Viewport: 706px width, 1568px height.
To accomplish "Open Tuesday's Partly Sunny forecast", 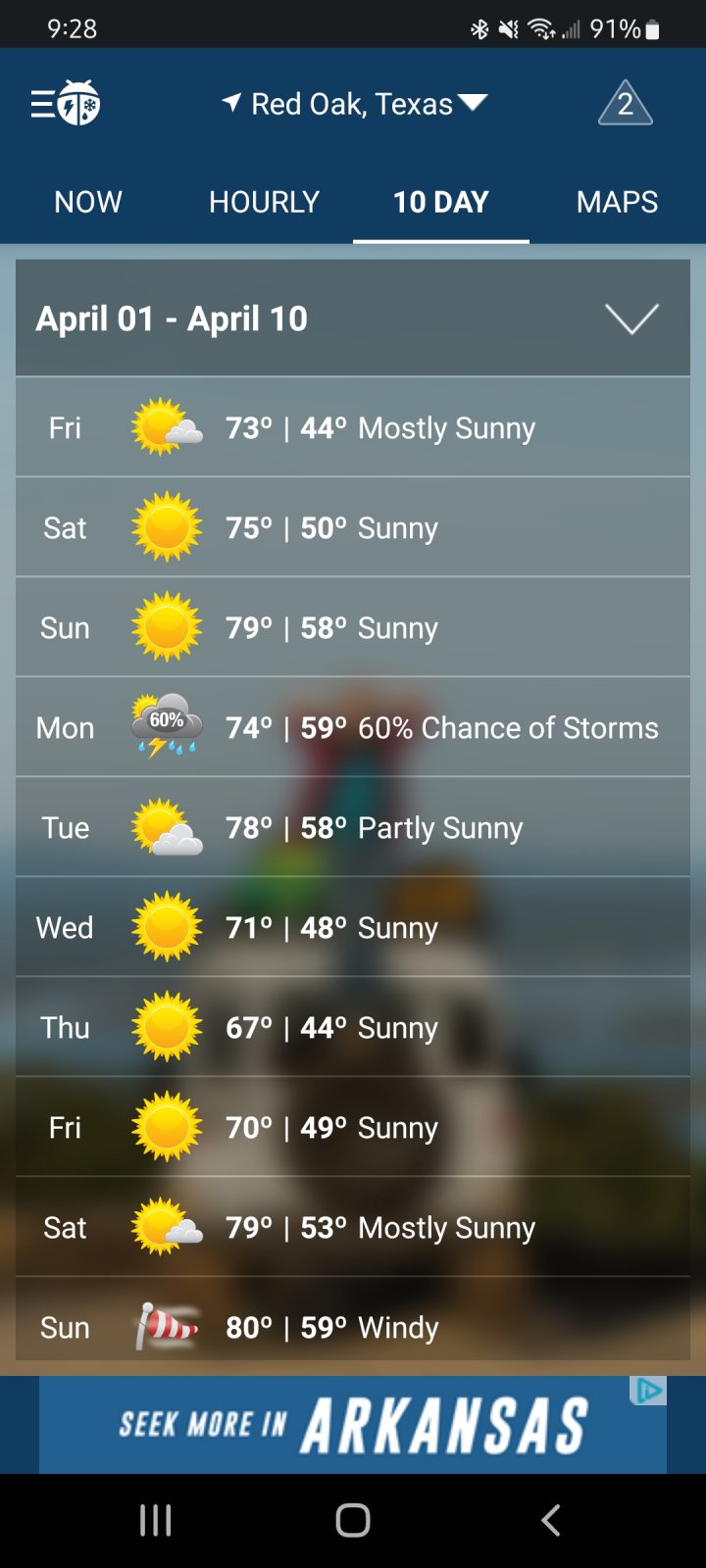I will coord(353,827).
